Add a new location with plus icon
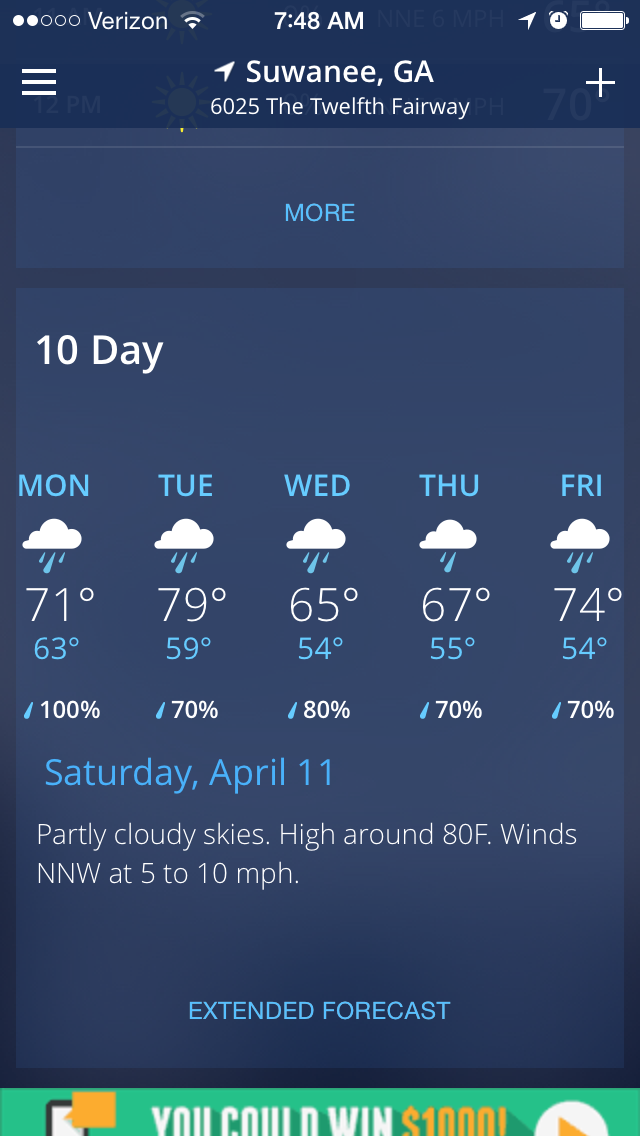Screen dimensions: 640x1136 click(599, 83)
